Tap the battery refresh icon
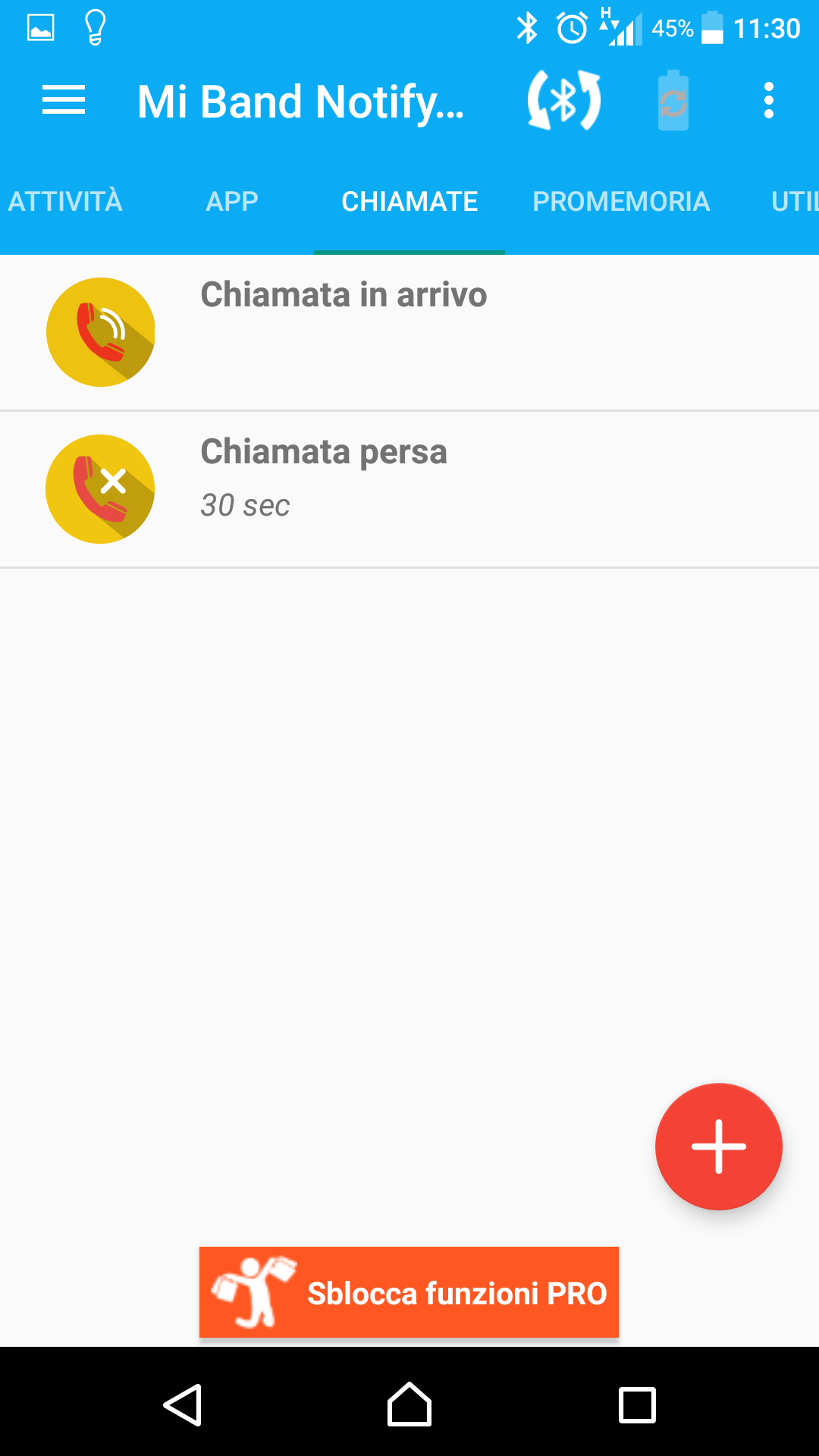The height and width of the screenshot is (1456, 819). (673, 101)
